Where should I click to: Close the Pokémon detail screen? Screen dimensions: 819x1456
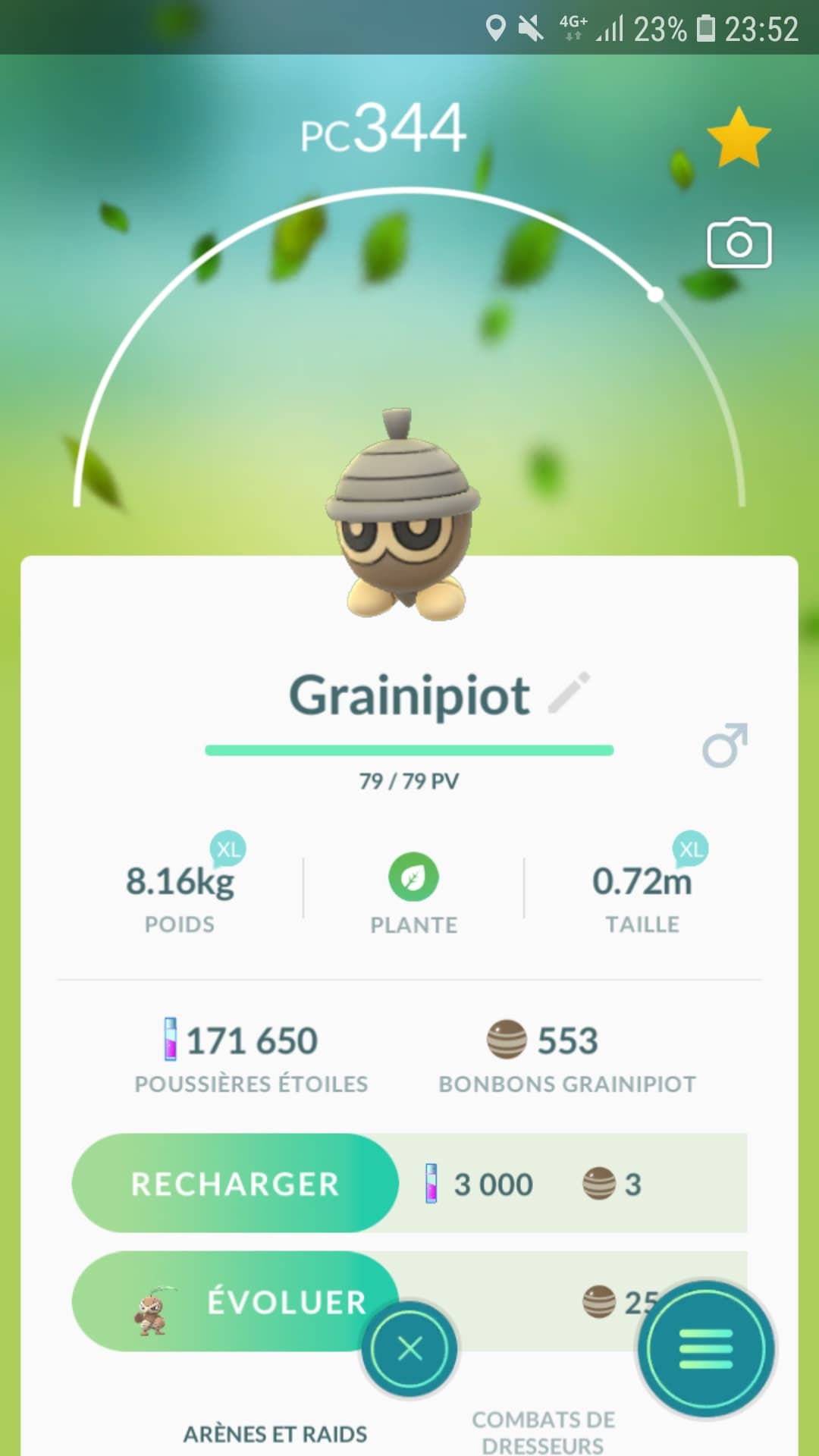(409, 1349)
